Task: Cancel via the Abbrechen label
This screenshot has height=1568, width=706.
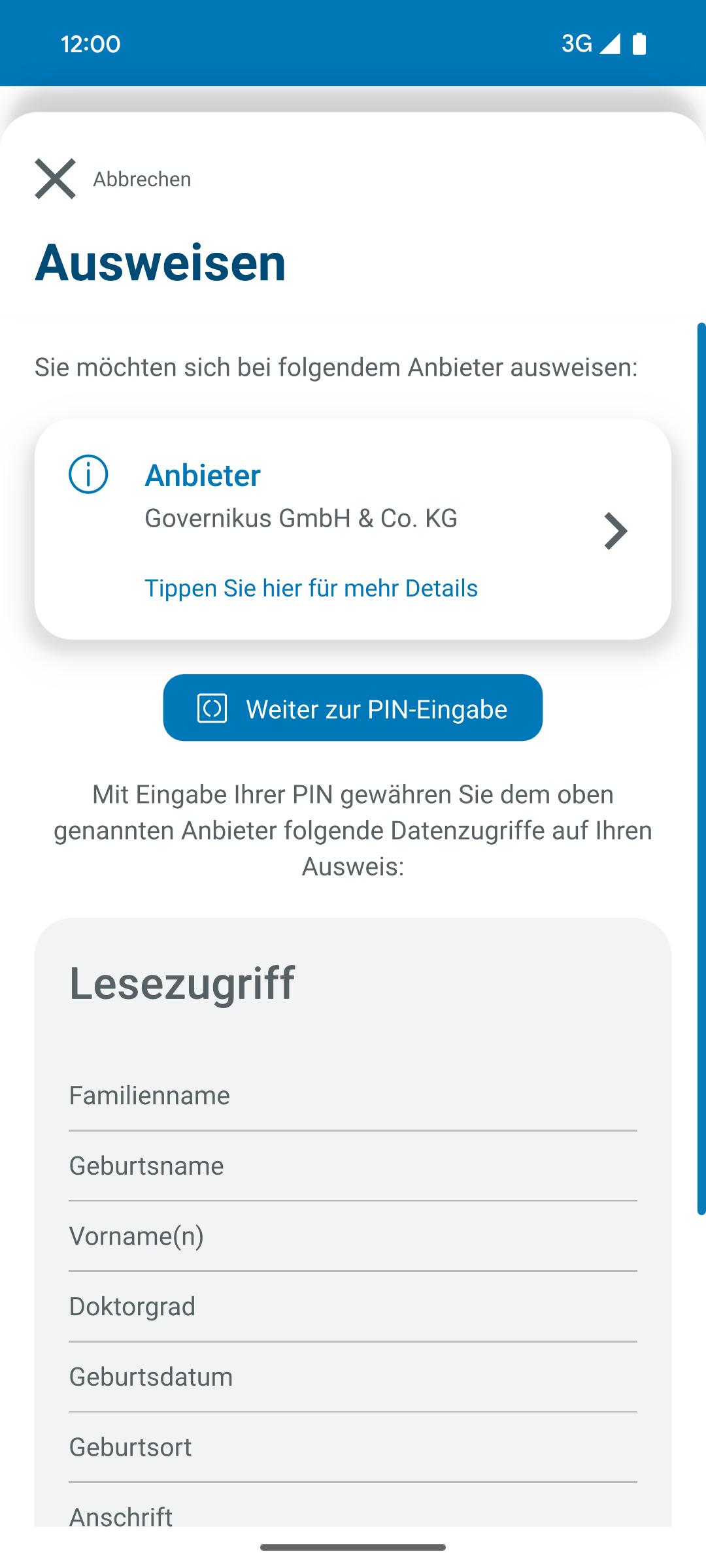Action: 141,178
